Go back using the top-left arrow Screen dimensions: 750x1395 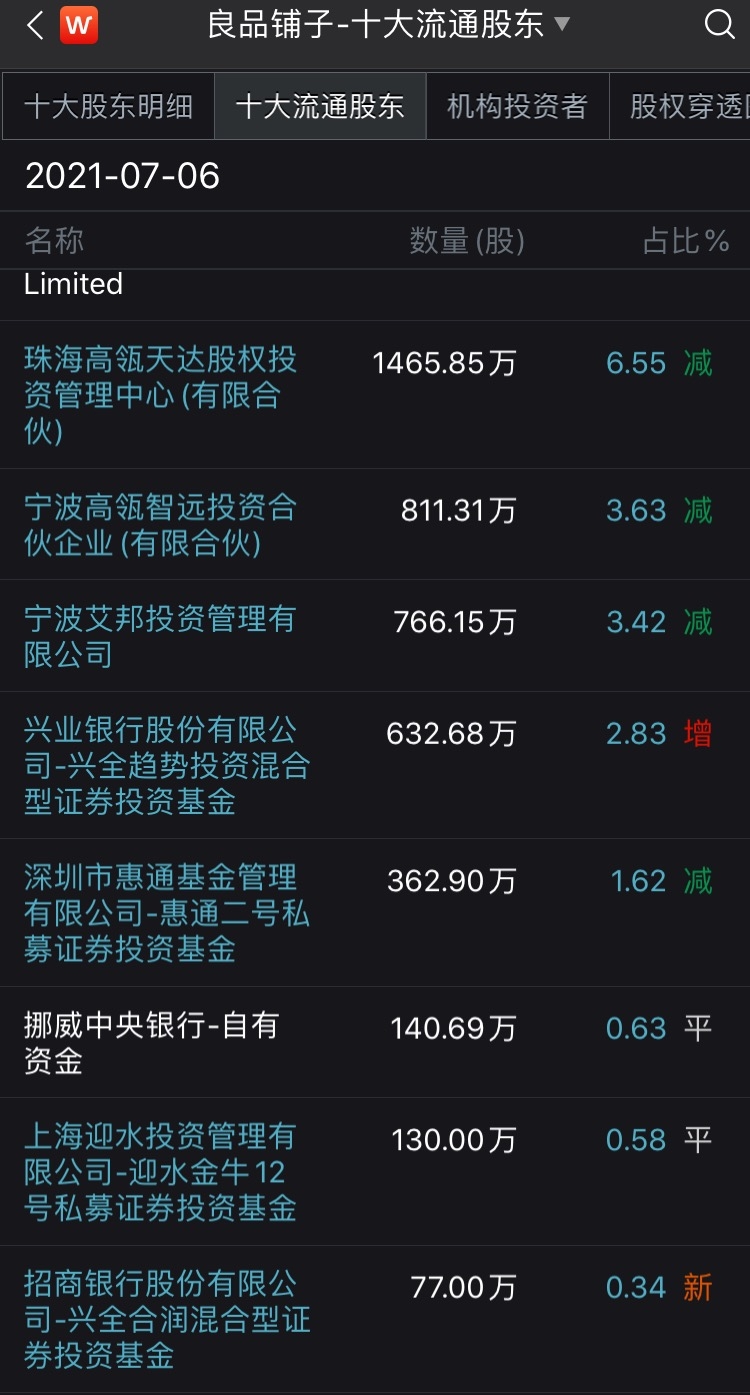point(35,26)
